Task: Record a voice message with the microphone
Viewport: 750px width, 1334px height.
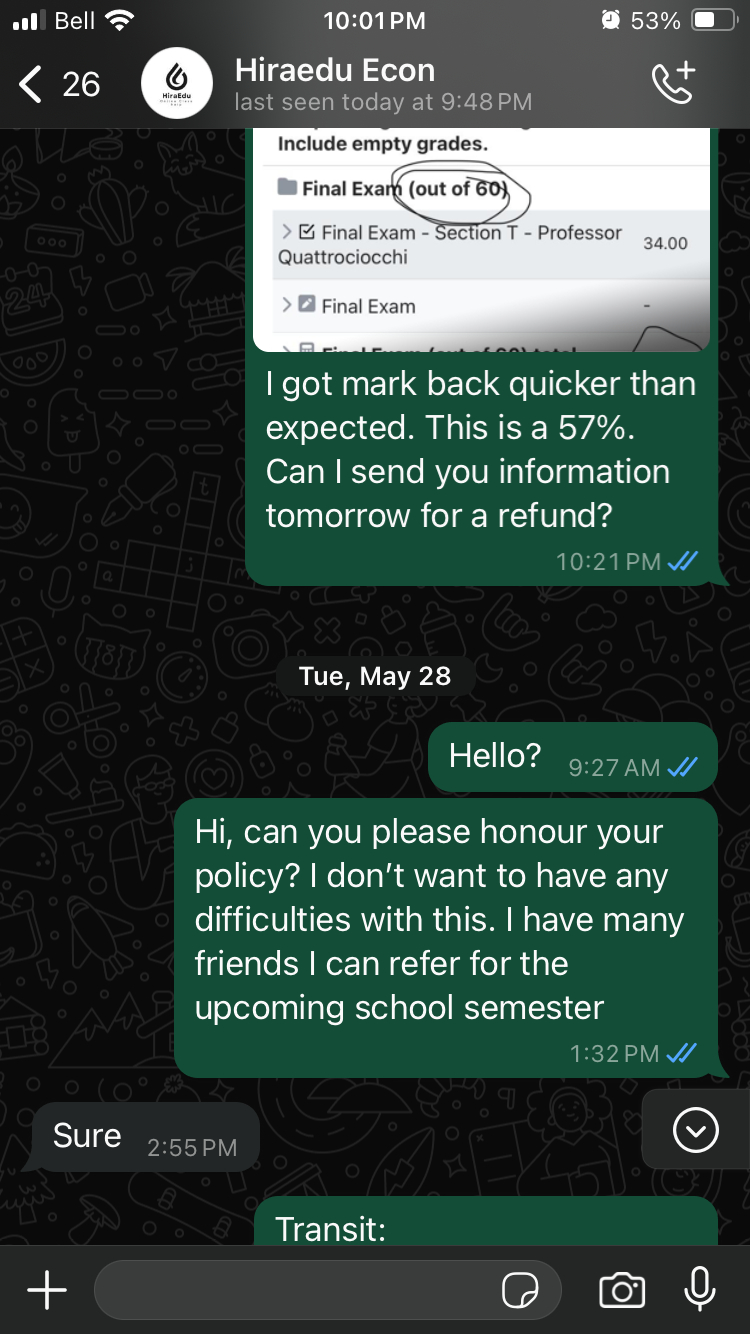Action: [700, 1290]
